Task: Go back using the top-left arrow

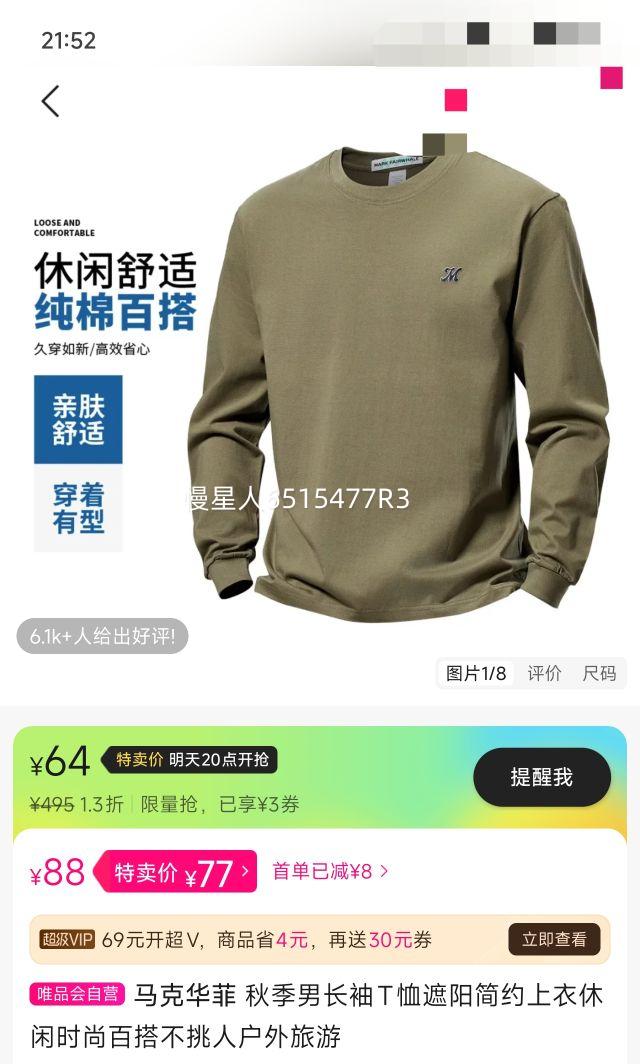Action: pyautogui.click(x=50, y=101)
